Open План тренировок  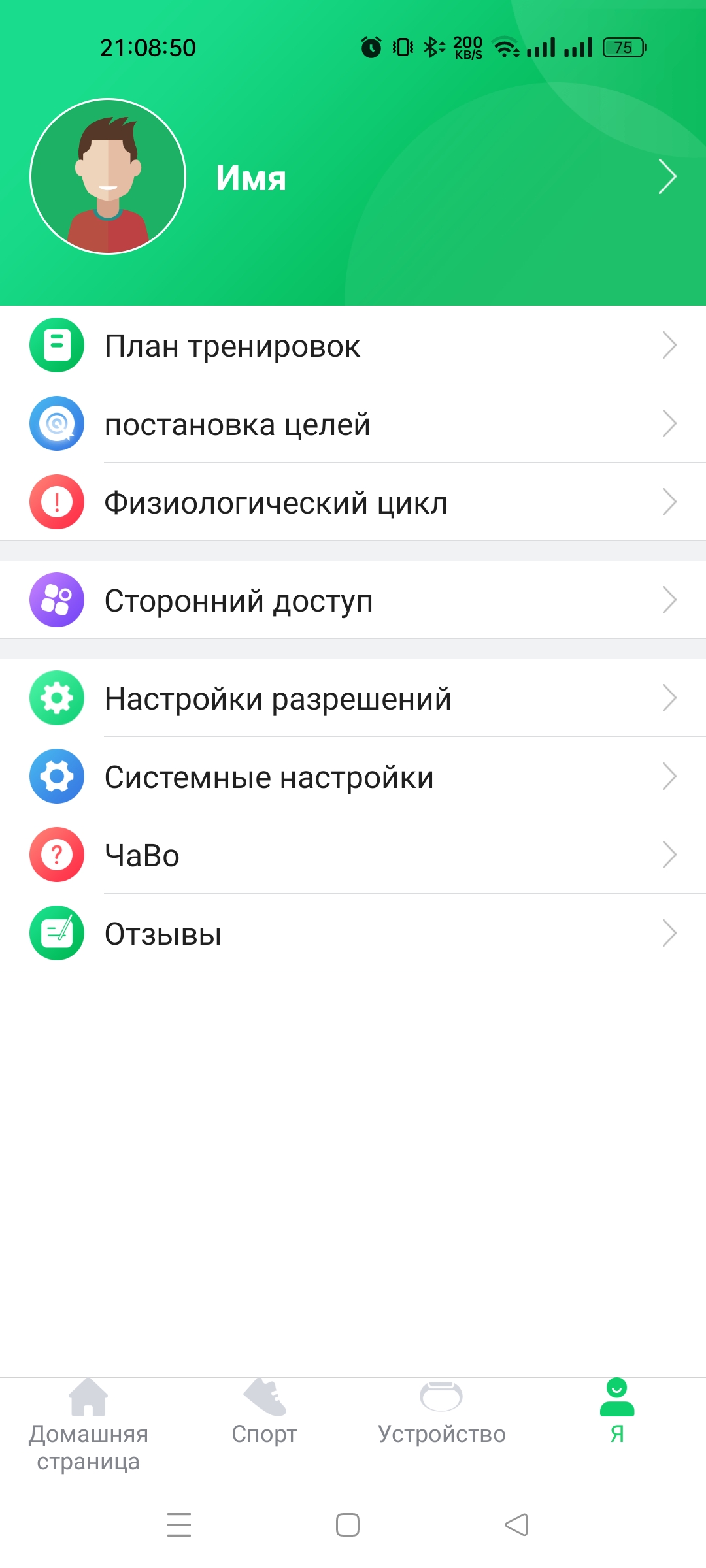(x=353, y=346)
